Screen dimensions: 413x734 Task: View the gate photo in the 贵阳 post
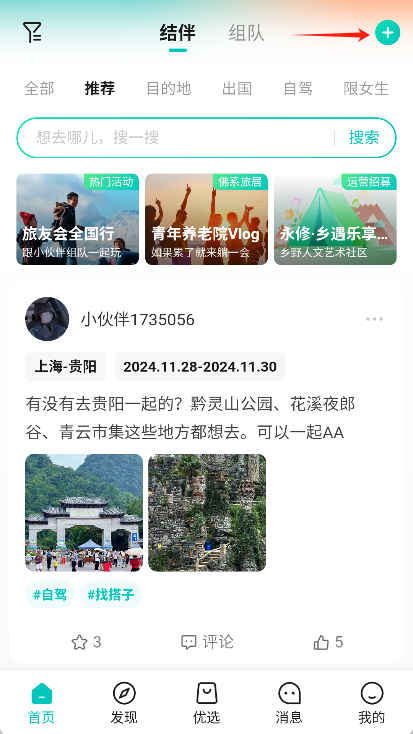[x=84, y=513]
